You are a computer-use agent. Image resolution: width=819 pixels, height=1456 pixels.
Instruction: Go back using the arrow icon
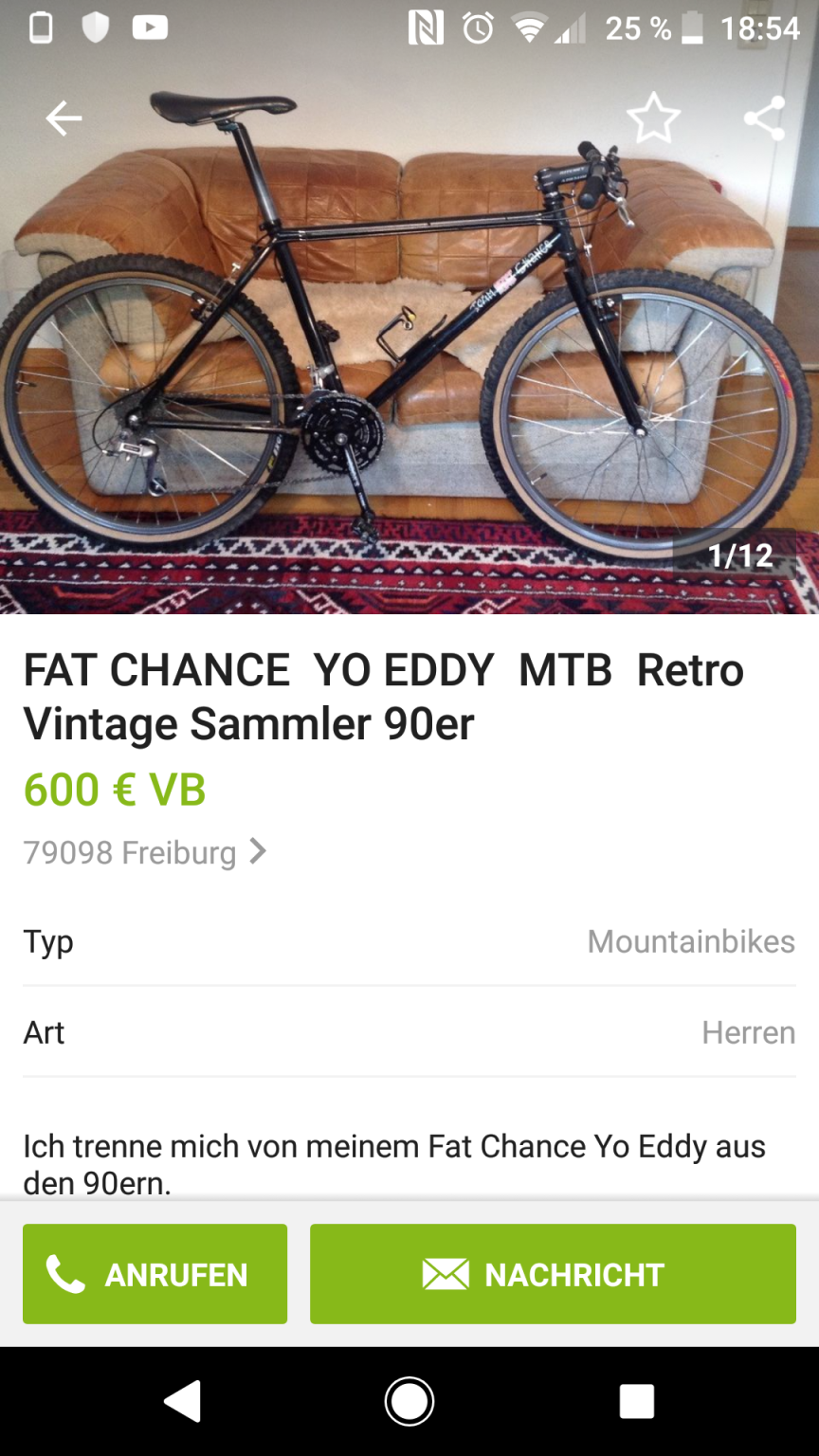(64, 118)
